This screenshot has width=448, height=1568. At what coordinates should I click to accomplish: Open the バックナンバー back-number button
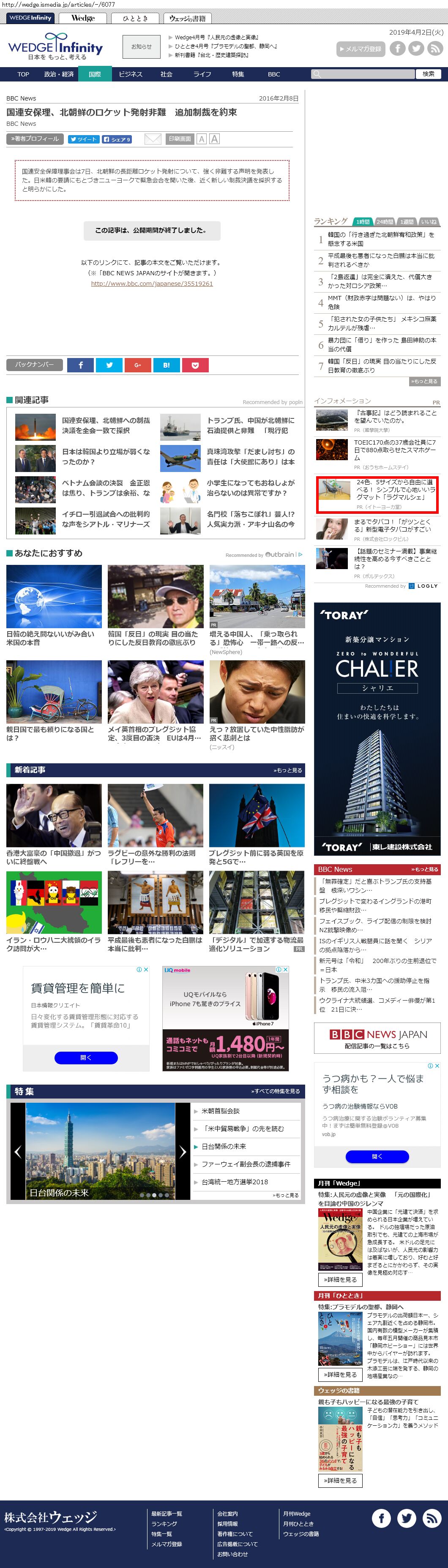click(x=34, y=365)
